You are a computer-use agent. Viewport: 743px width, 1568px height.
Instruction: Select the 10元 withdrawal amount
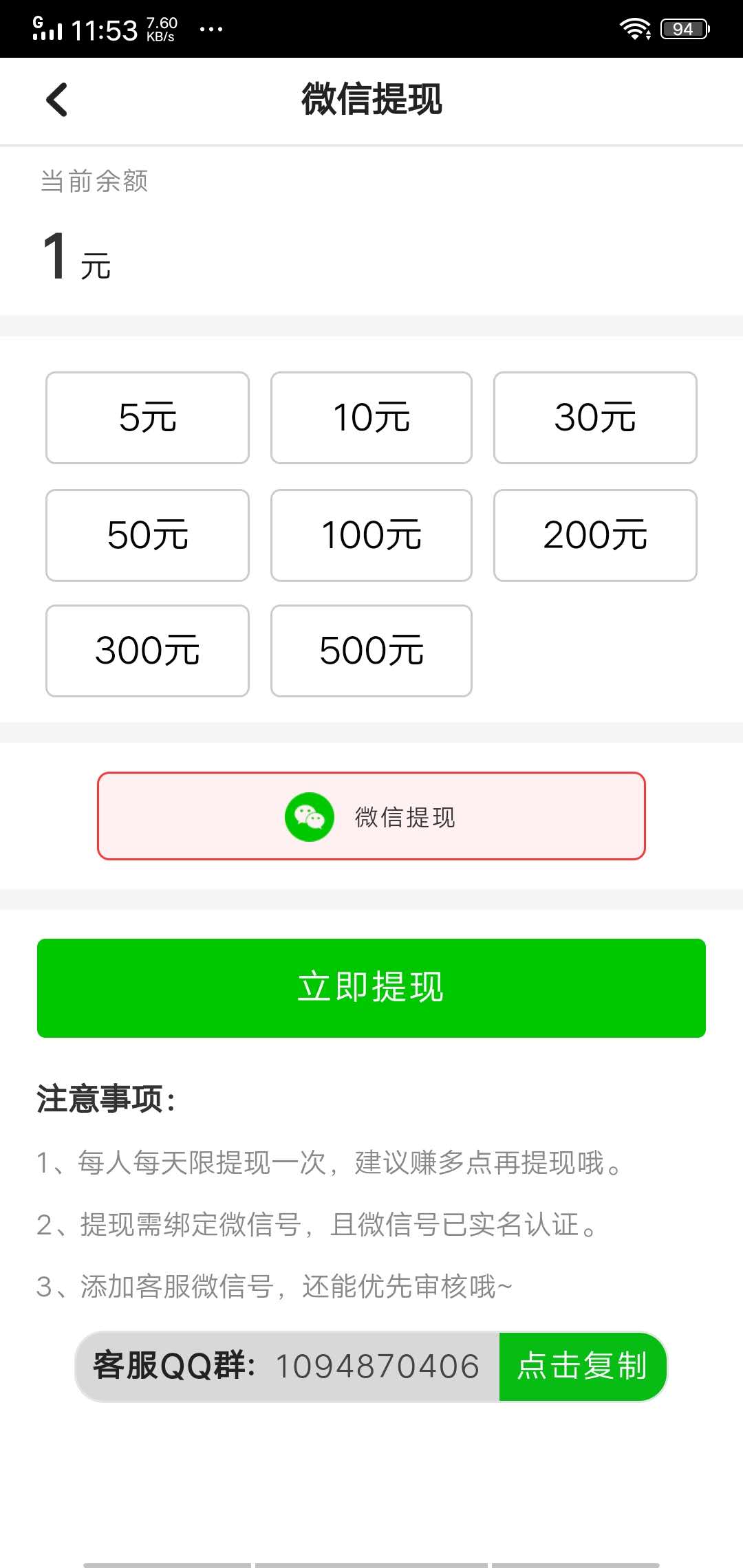tap(371, 417)
